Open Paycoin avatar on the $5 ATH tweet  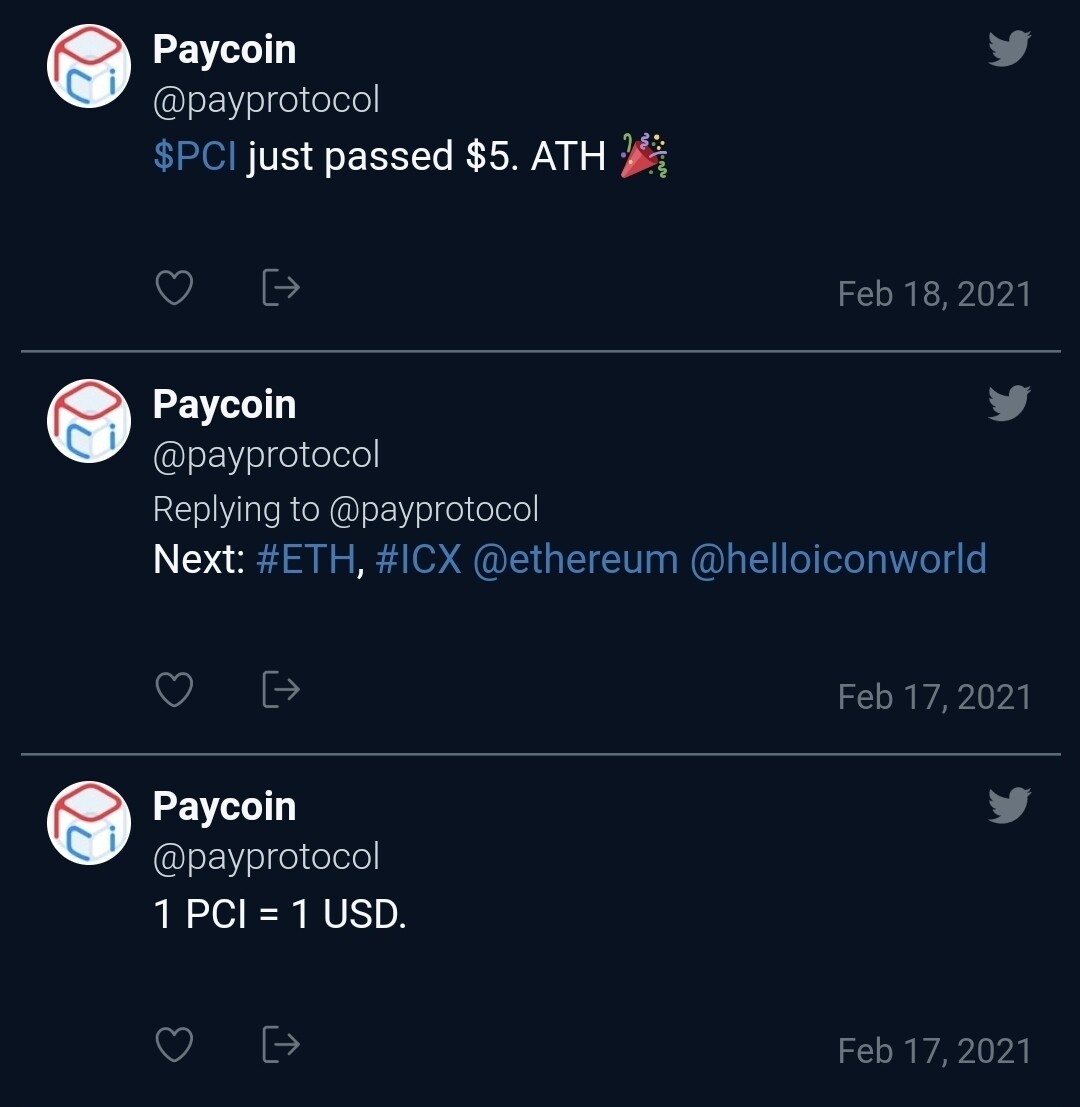point(89,66)
